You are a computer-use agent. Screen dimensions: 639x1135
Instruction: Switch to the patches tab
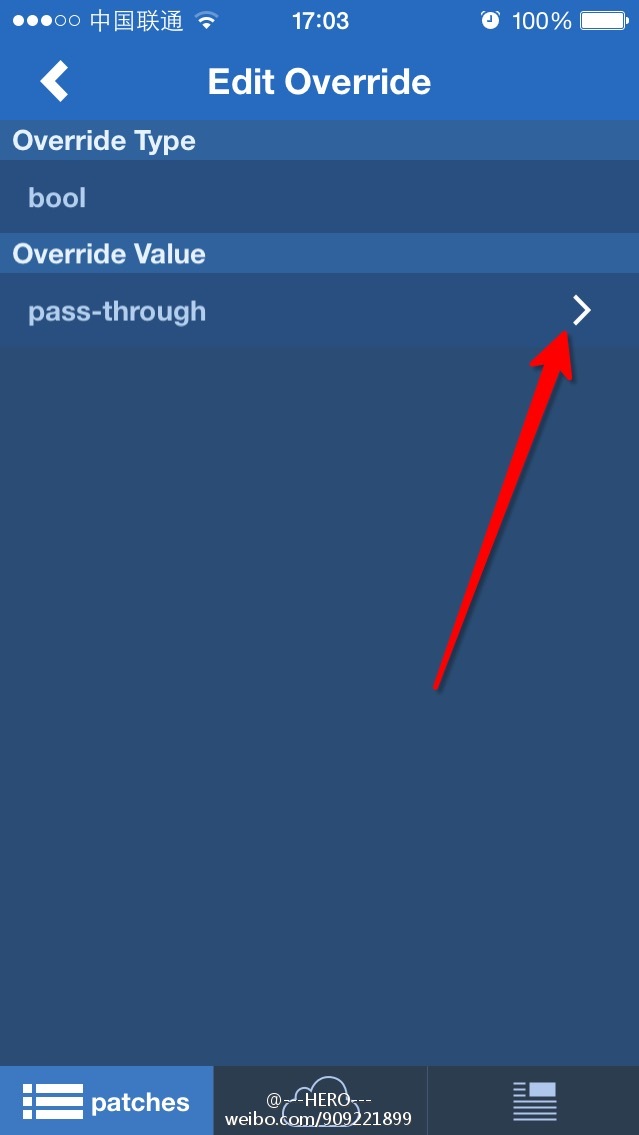pos(106,1101)
